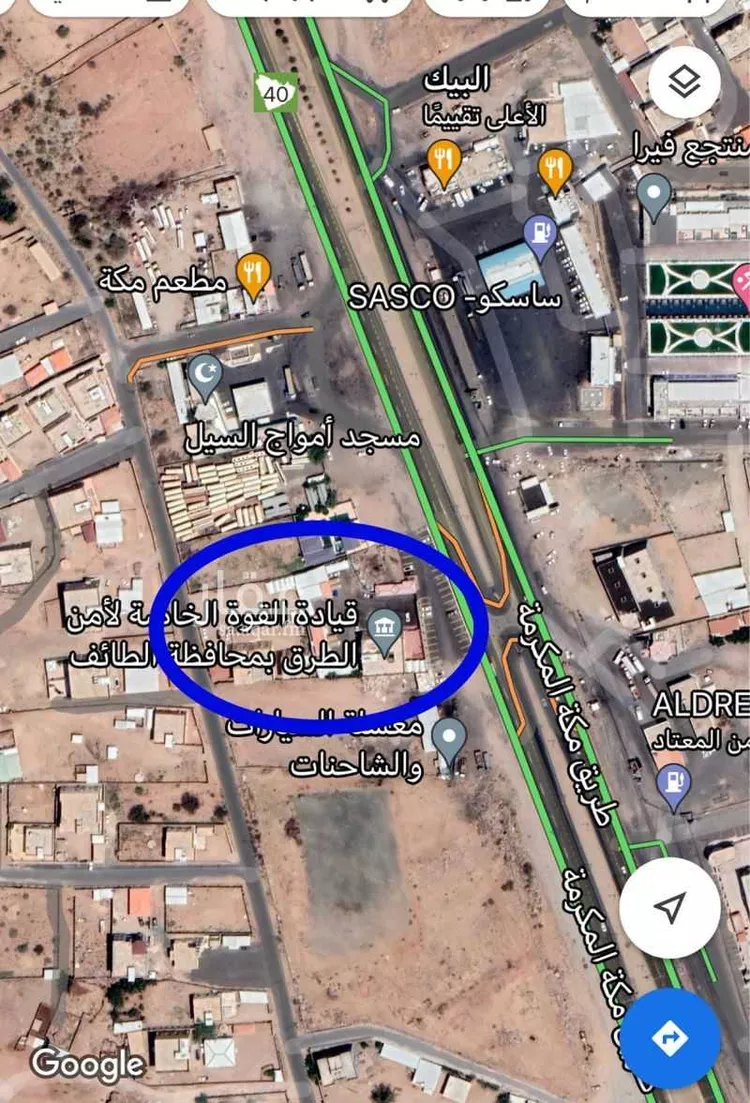The width and height of the screenshot is (750, 1103).
Task: Select the البيك restaurant pin
Action: tap(443, 158)
